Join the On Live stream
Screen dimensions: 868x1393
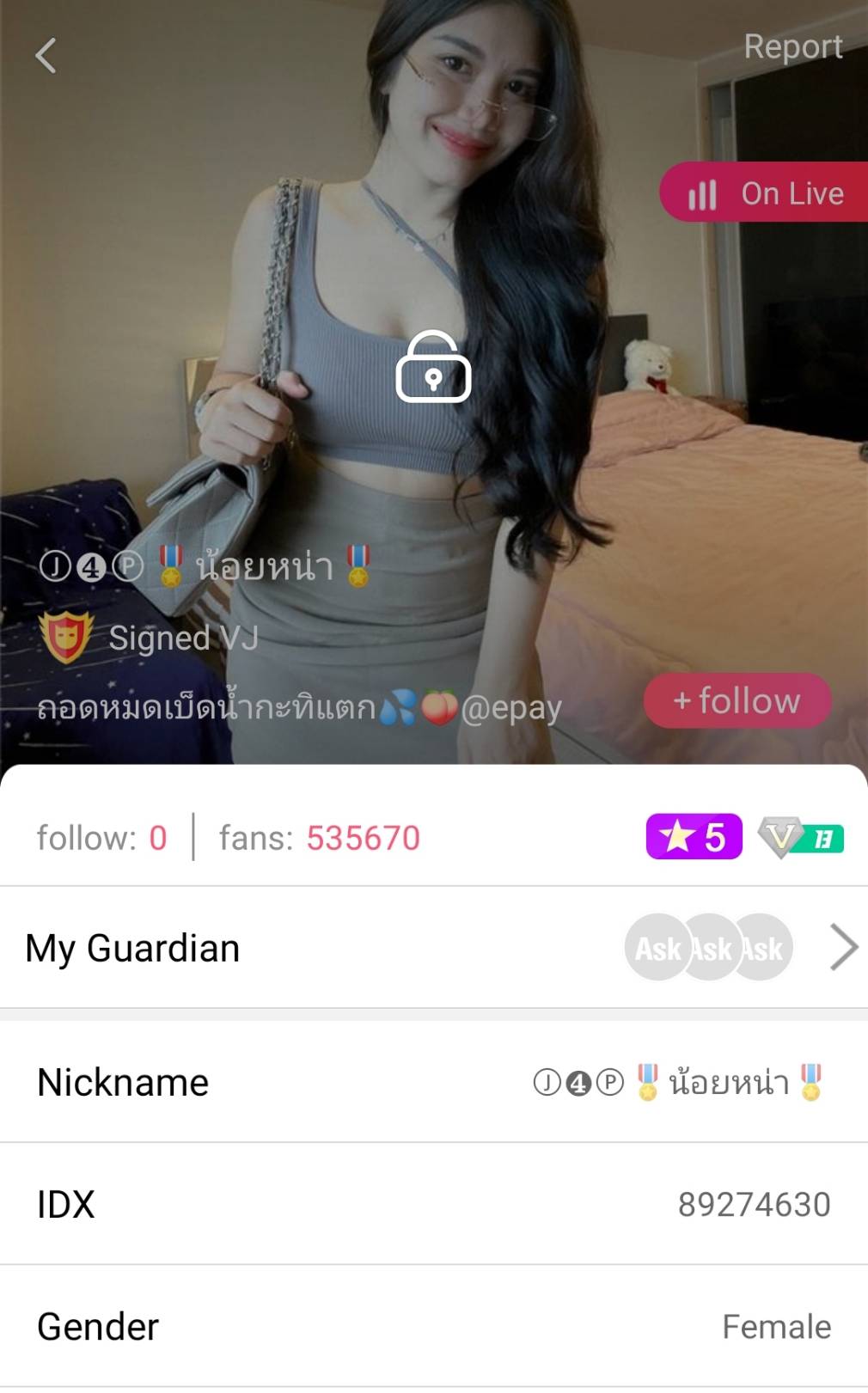point(765,192)
